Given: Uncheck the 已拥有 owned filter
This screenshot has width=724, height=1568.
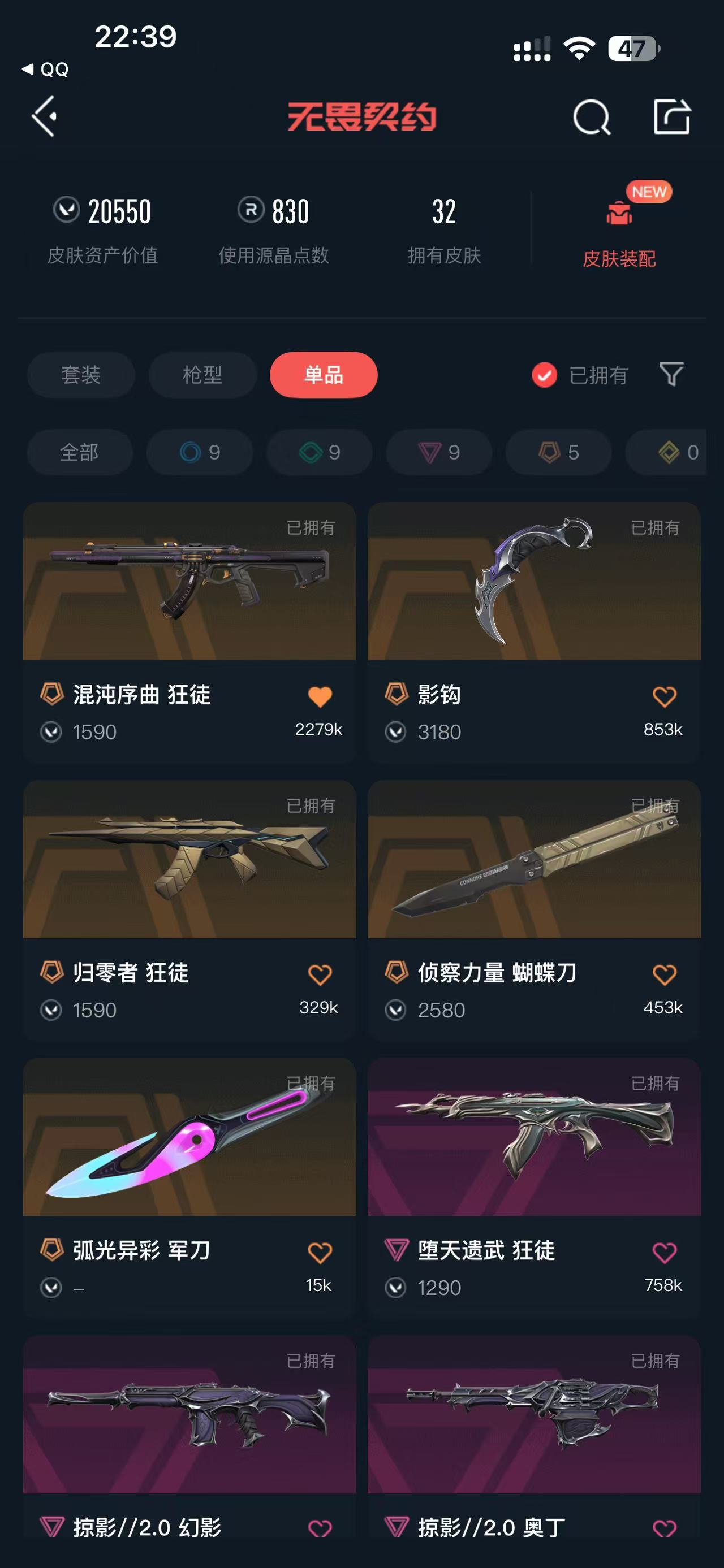Looking at the screenshot, I should point(580,375).
